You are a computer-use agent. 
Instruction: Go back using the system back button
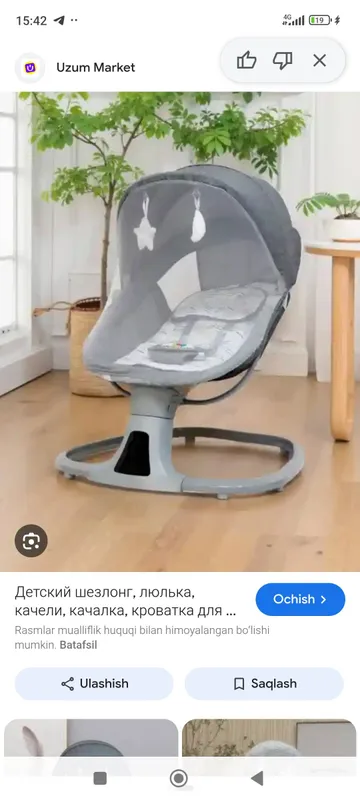click(257, 778)
